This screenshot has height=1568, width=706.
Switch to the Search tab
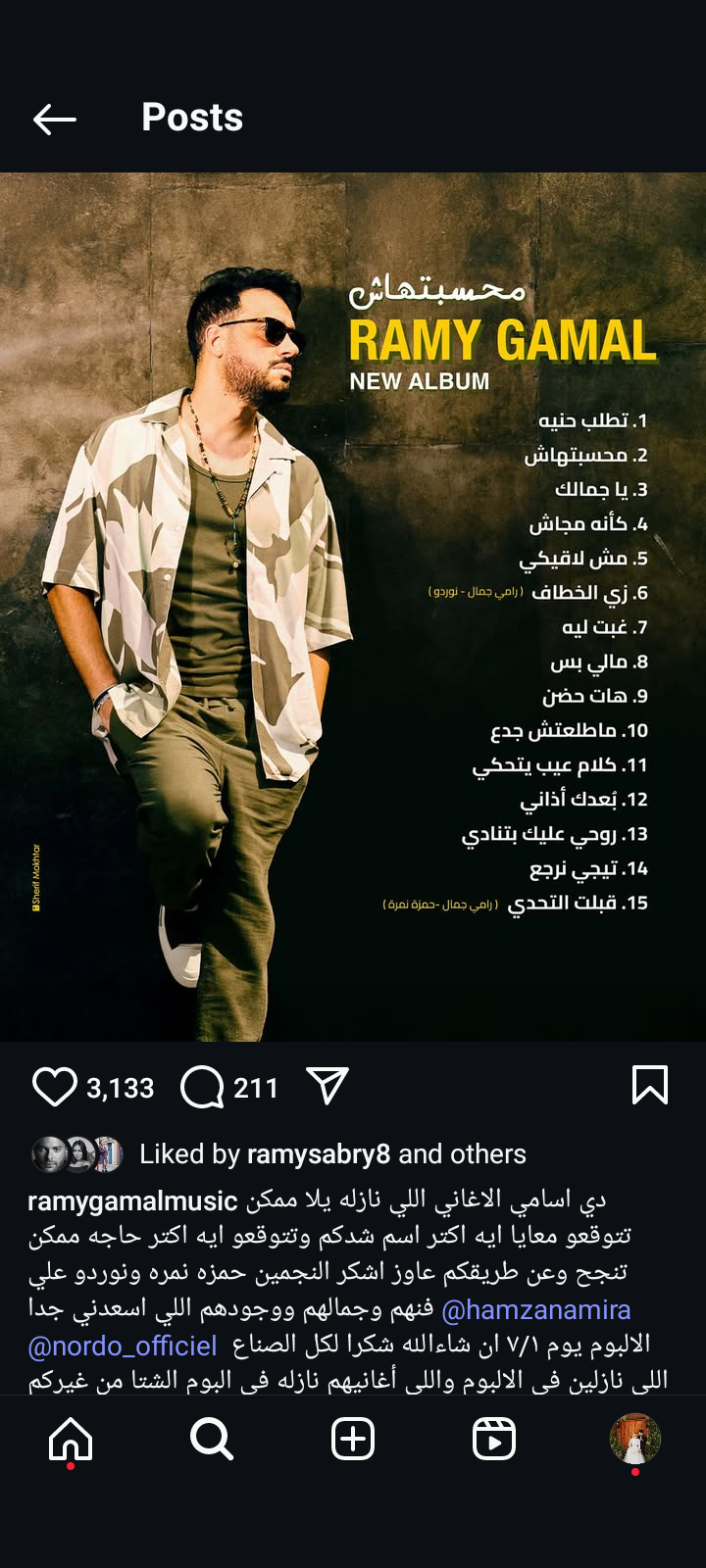[212, 1440]
